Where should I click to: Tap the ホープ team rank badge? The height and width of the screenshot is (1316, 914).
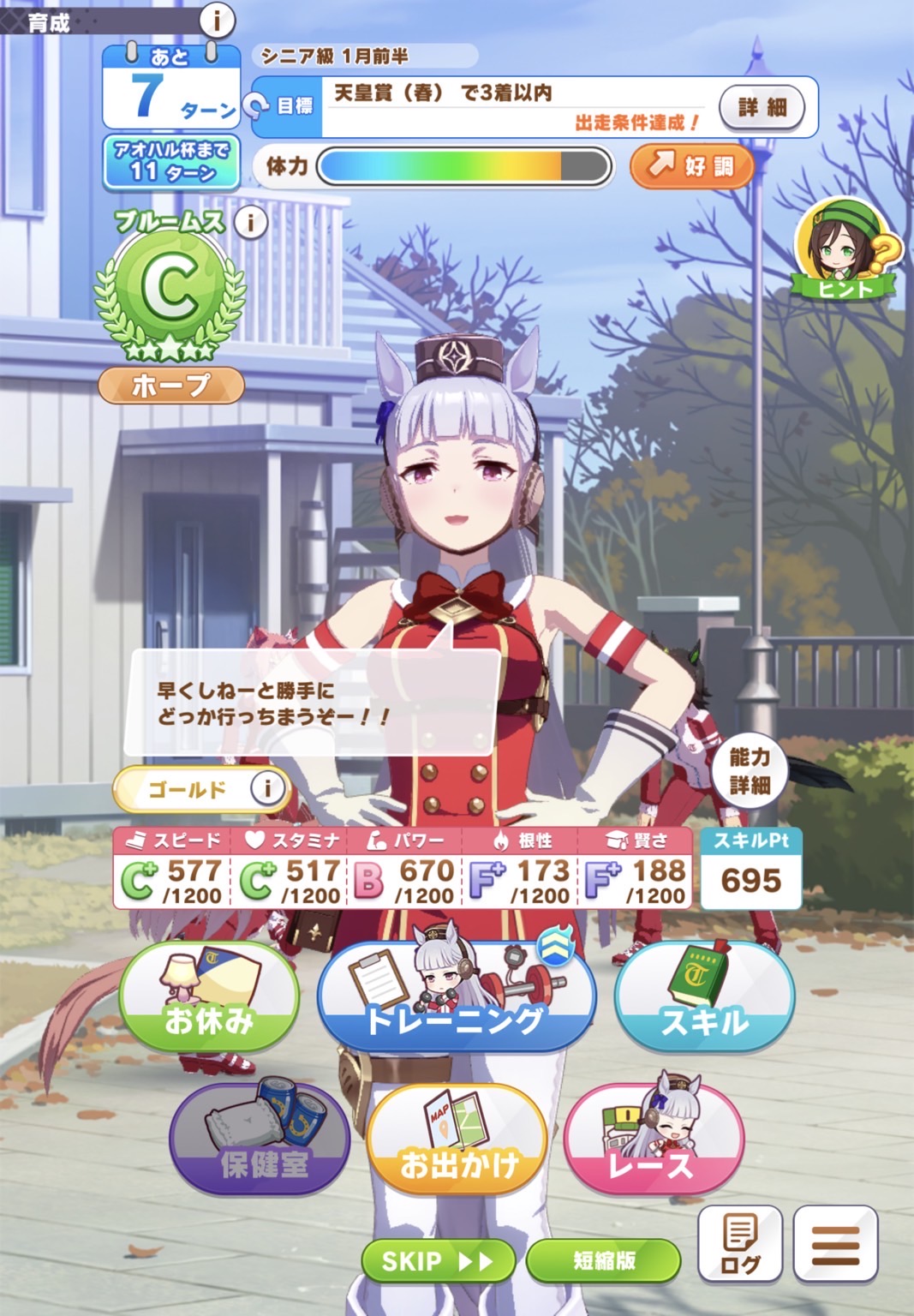click(170, 386)
